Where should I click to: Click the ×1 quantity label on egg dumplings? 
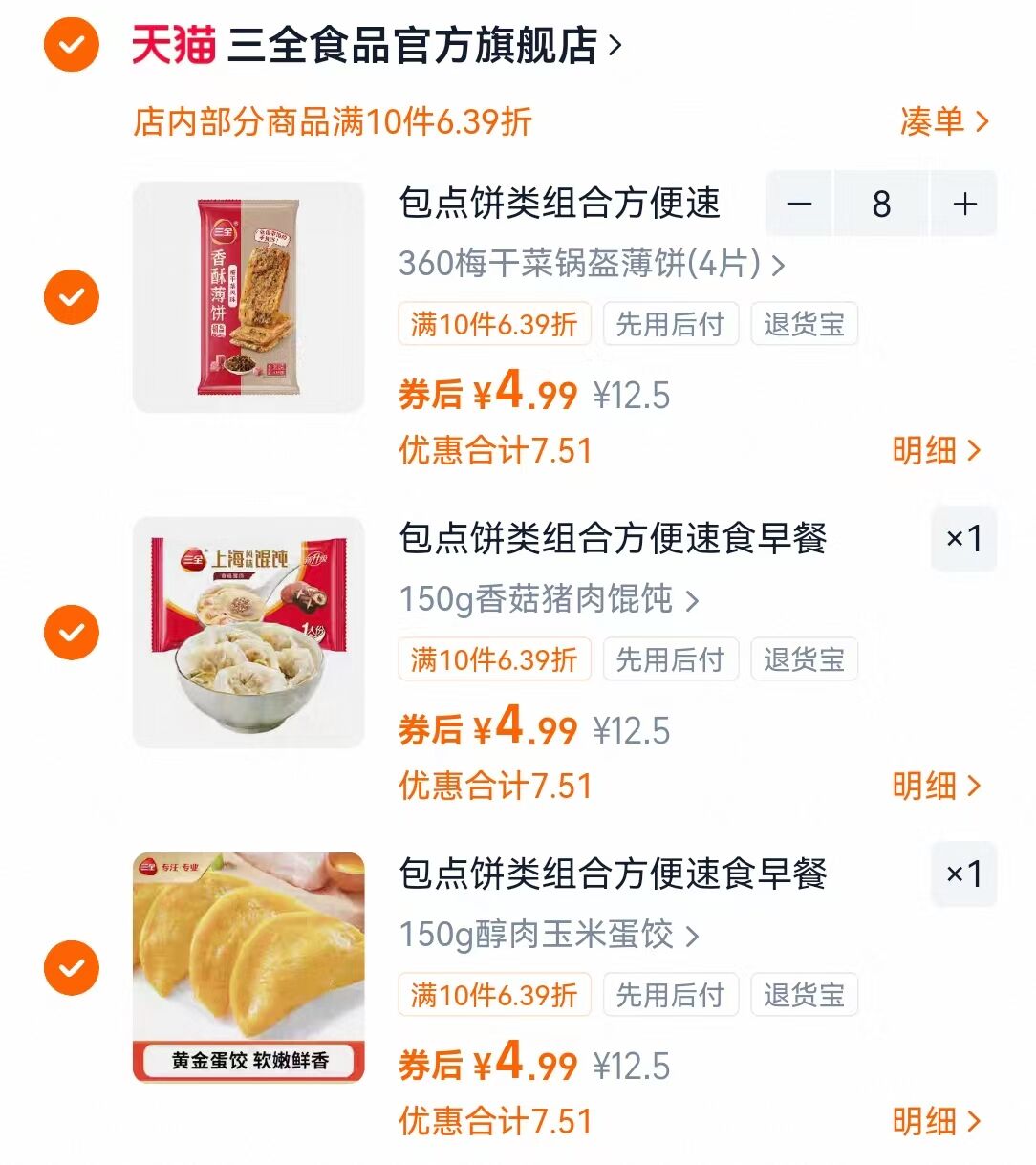[x=964, y=874]
